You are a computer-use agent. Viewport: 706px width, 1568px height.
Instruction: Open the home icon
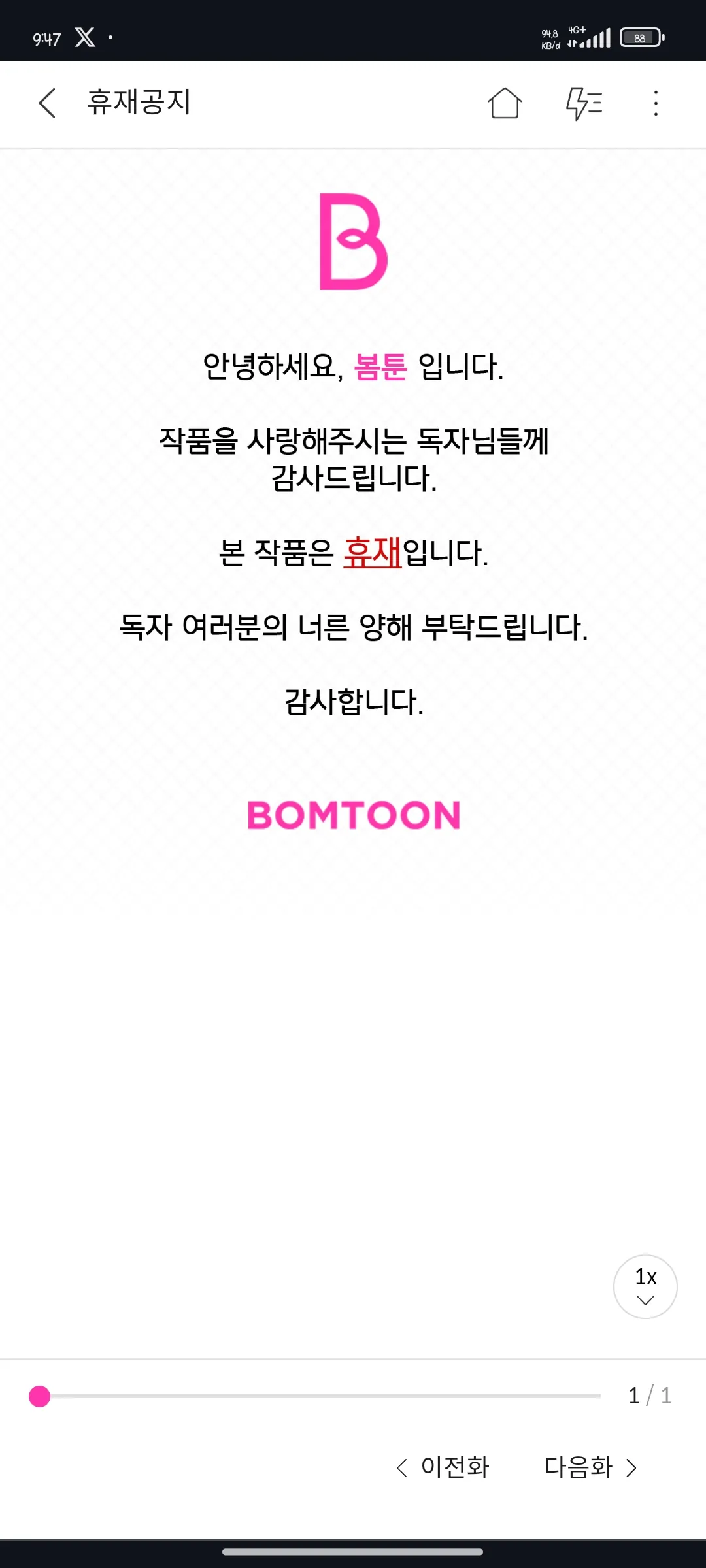pyautogui.click(x=504, y=103)
